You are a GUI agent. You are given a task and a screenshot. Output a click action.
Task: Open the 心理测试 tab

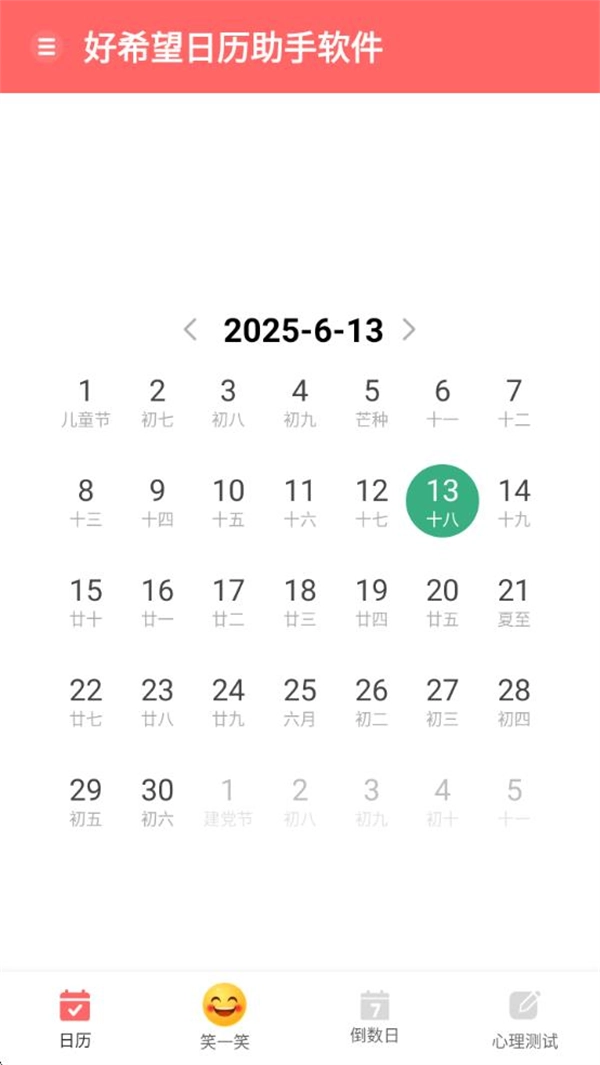pyautogui.click(x=525, y=1019)
